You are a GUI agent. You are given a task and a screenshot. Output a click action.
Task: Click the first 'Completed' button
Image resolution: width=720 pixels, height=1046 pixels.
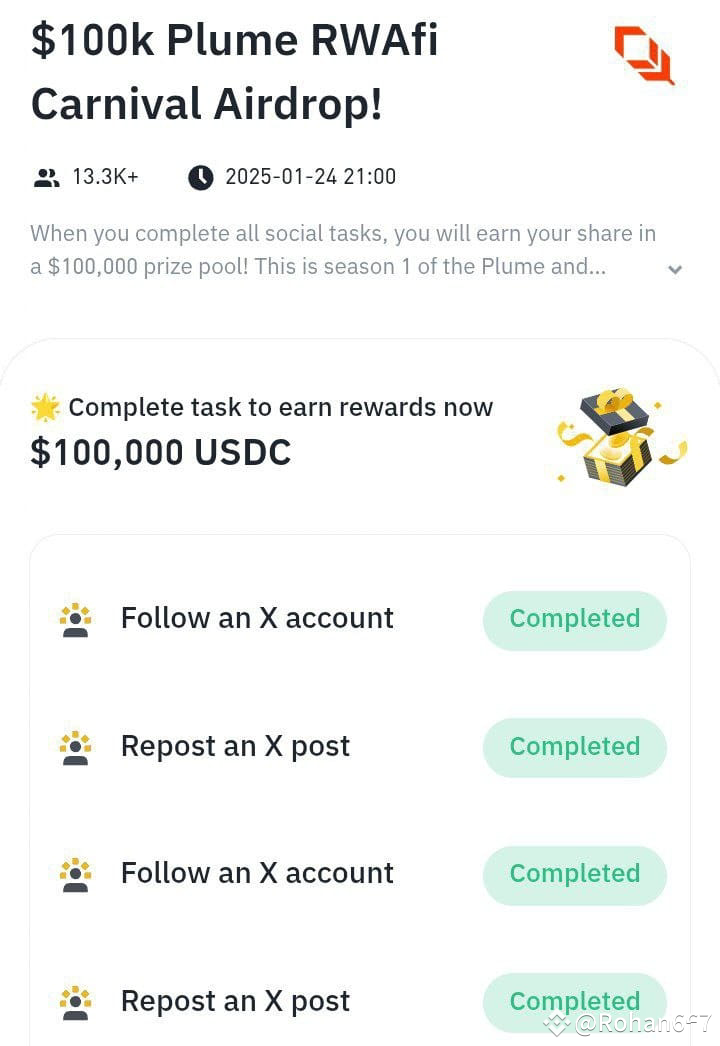click(x=574, y=619)
